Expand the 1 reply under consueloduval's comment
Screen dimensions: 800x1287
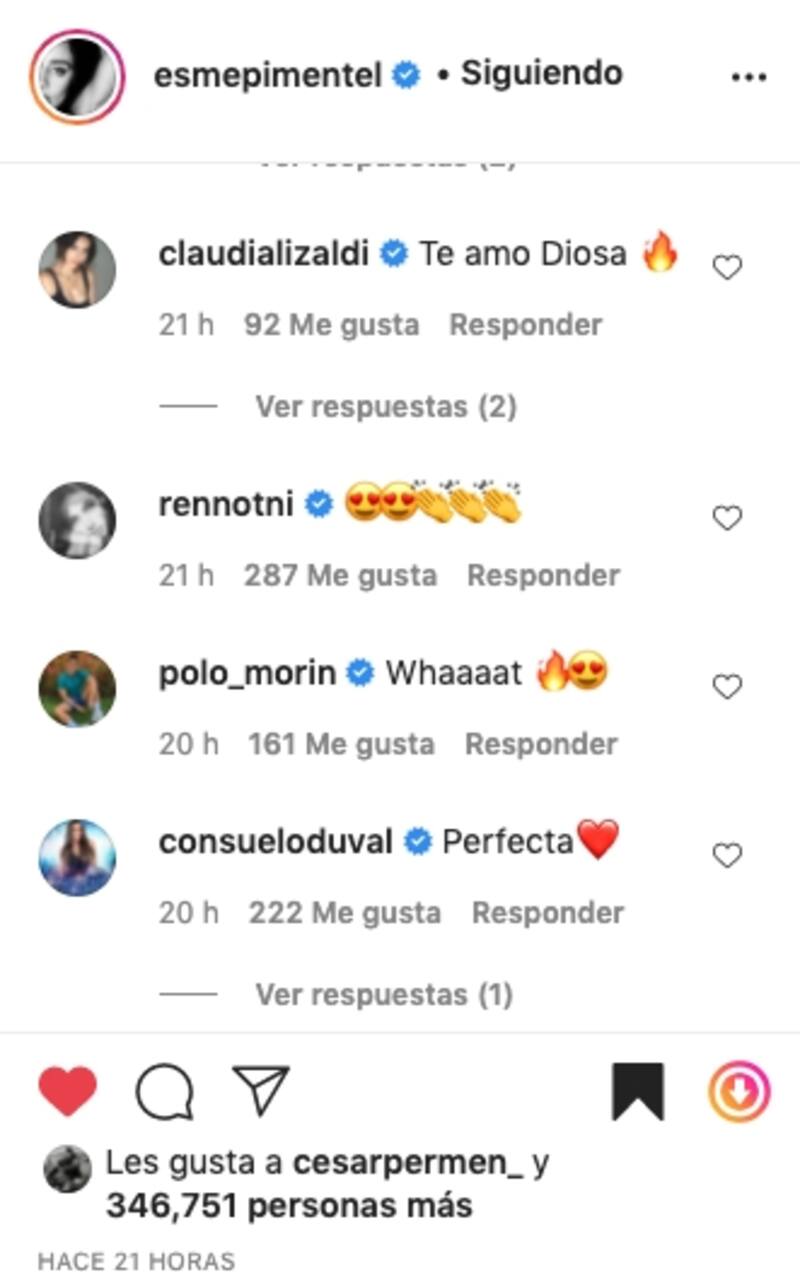pyautogui.click(x=383, y=995)
